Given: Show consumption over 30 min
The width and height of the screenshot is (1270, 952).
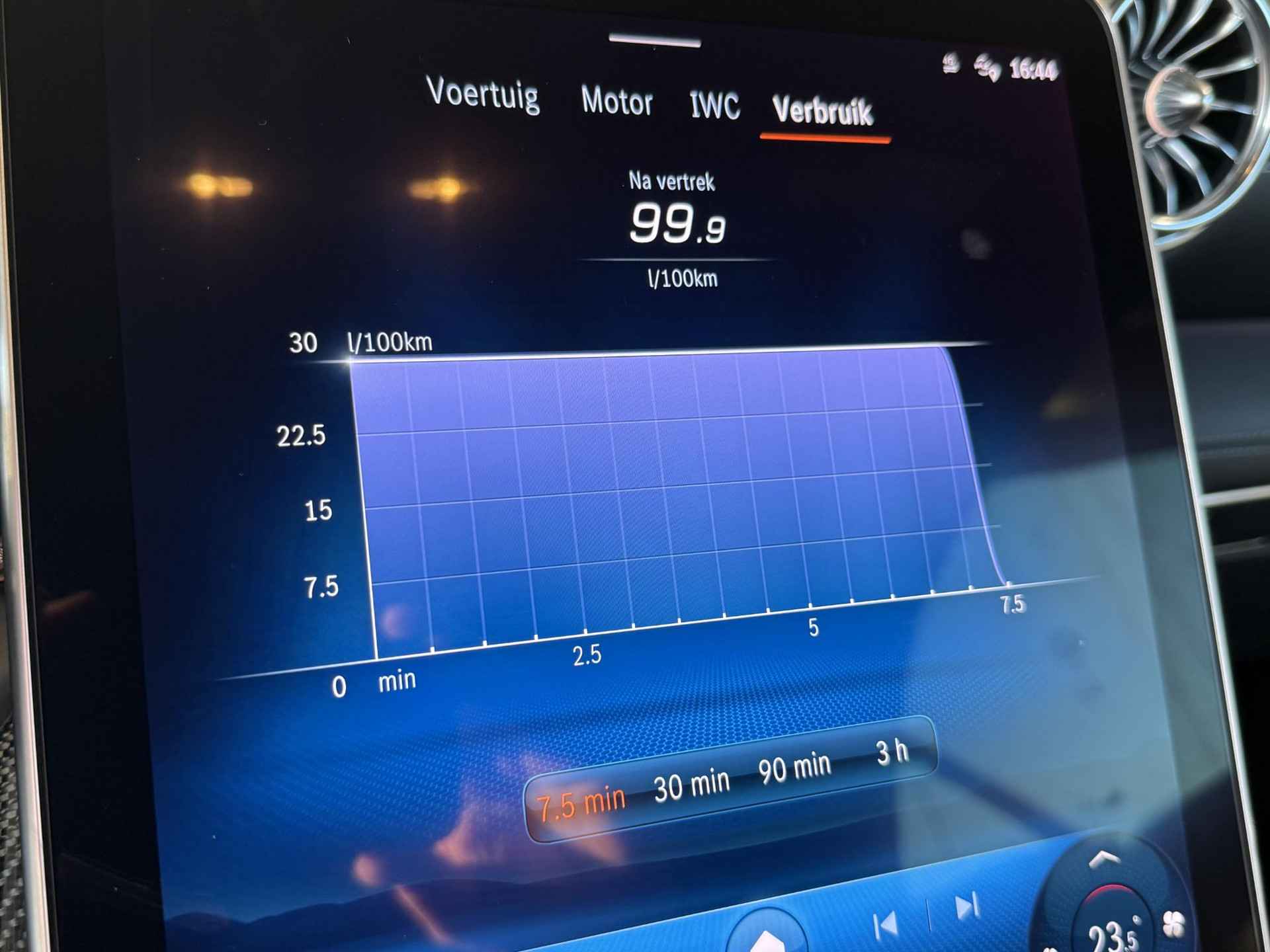Looking at the screenshot, I should click(691, 785).
